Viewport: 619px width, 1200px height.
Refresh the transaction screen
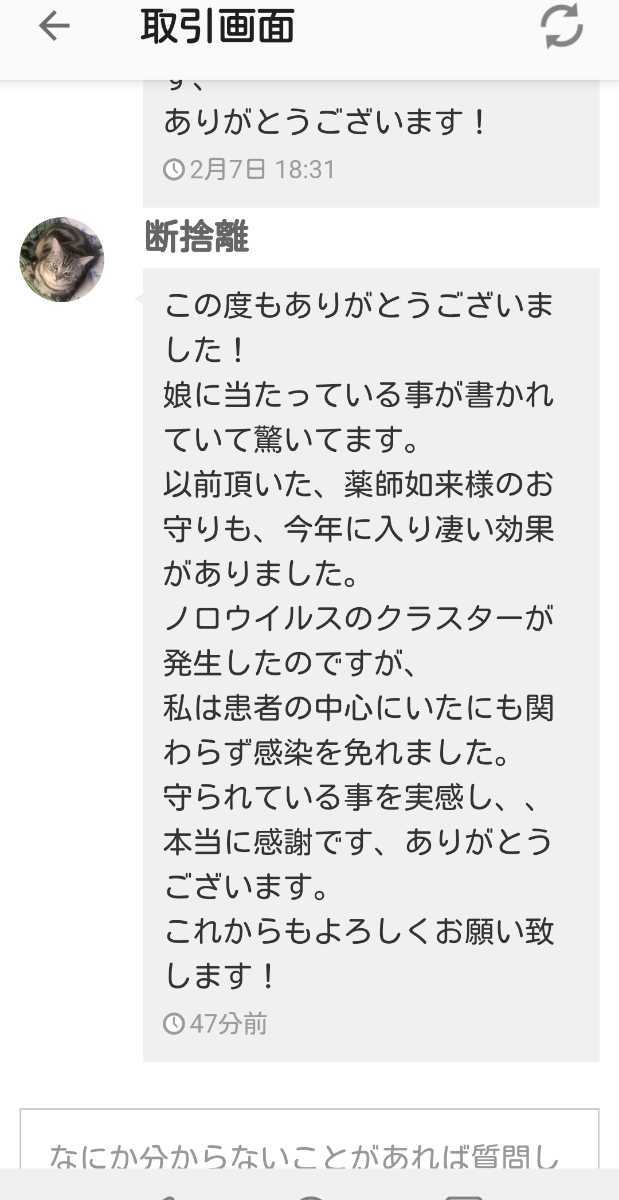click(562, 27)
